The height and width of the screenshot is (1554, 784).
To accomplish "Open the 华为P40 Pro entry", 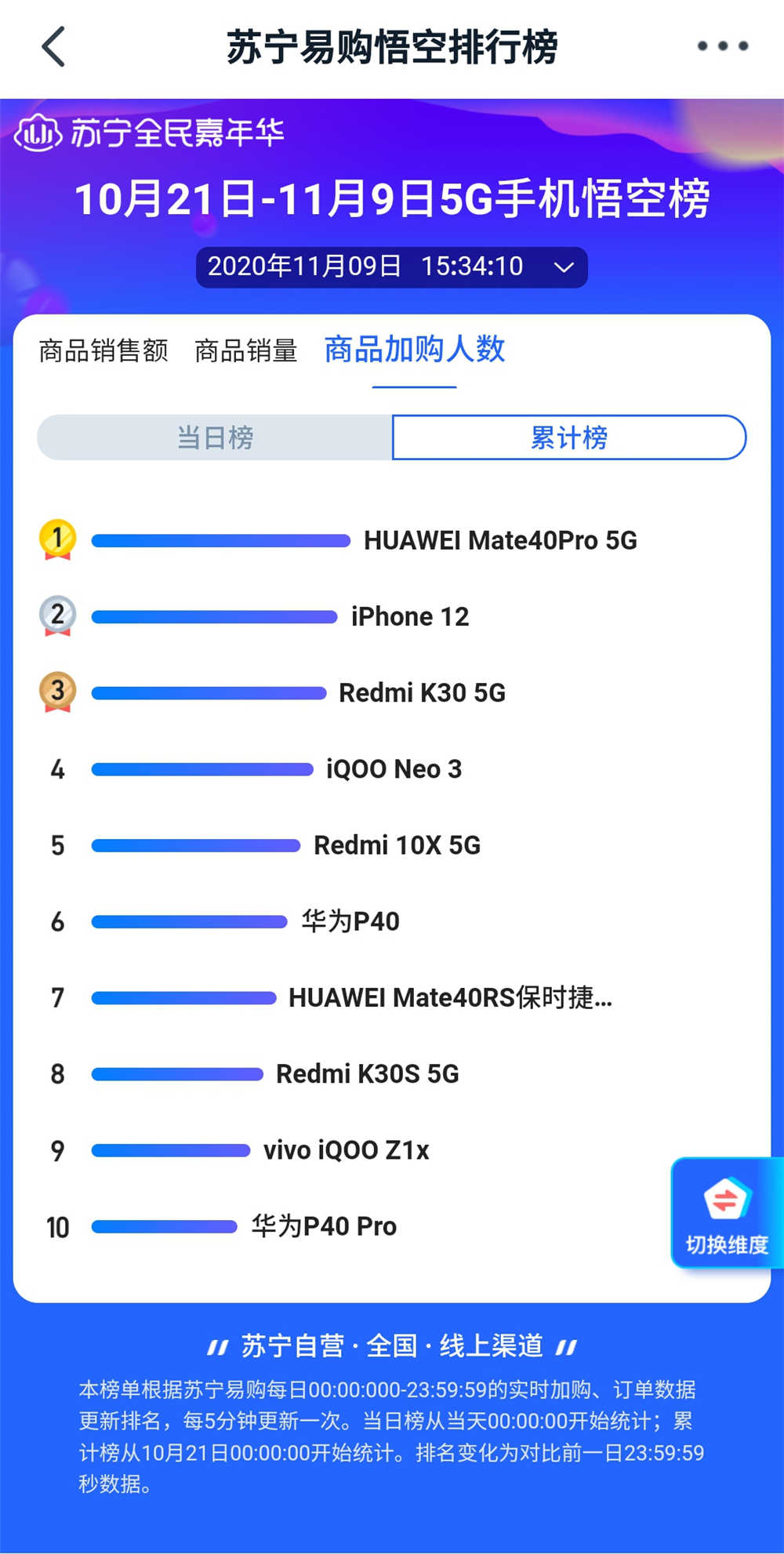I will click(x=324, y=1226).
